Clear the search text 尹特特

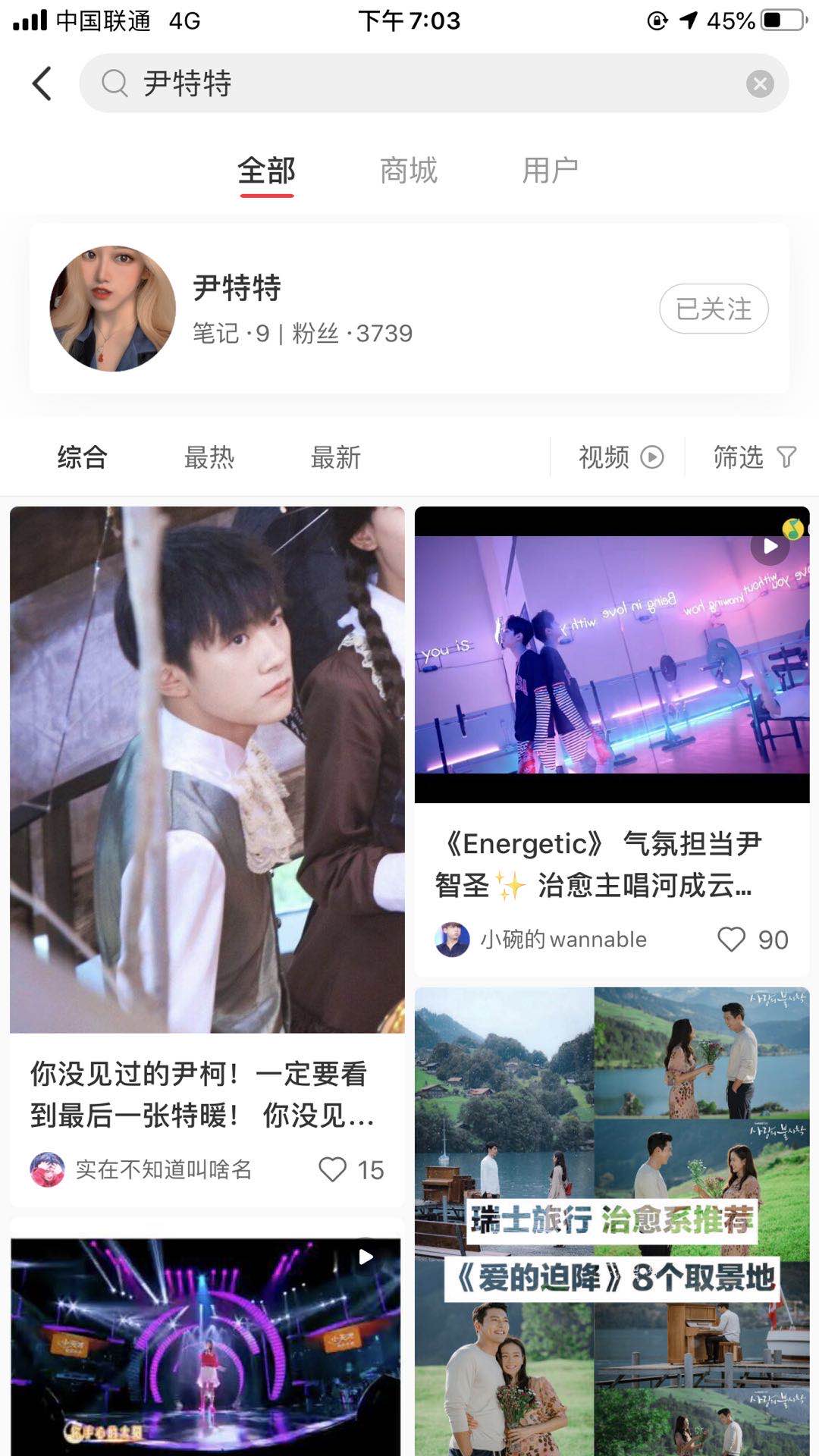(759, 83)
